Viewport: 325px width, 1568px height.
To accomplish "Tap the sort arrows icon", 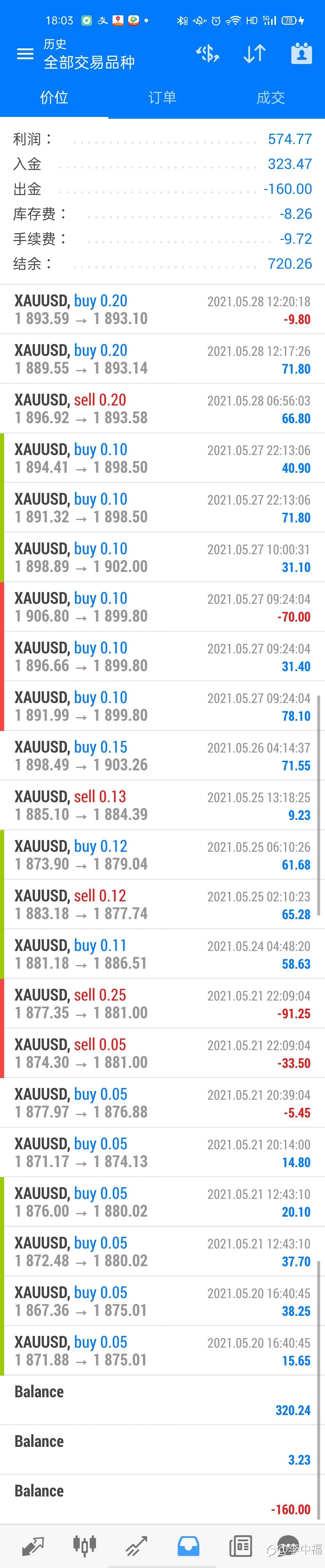I will (254, 54).
